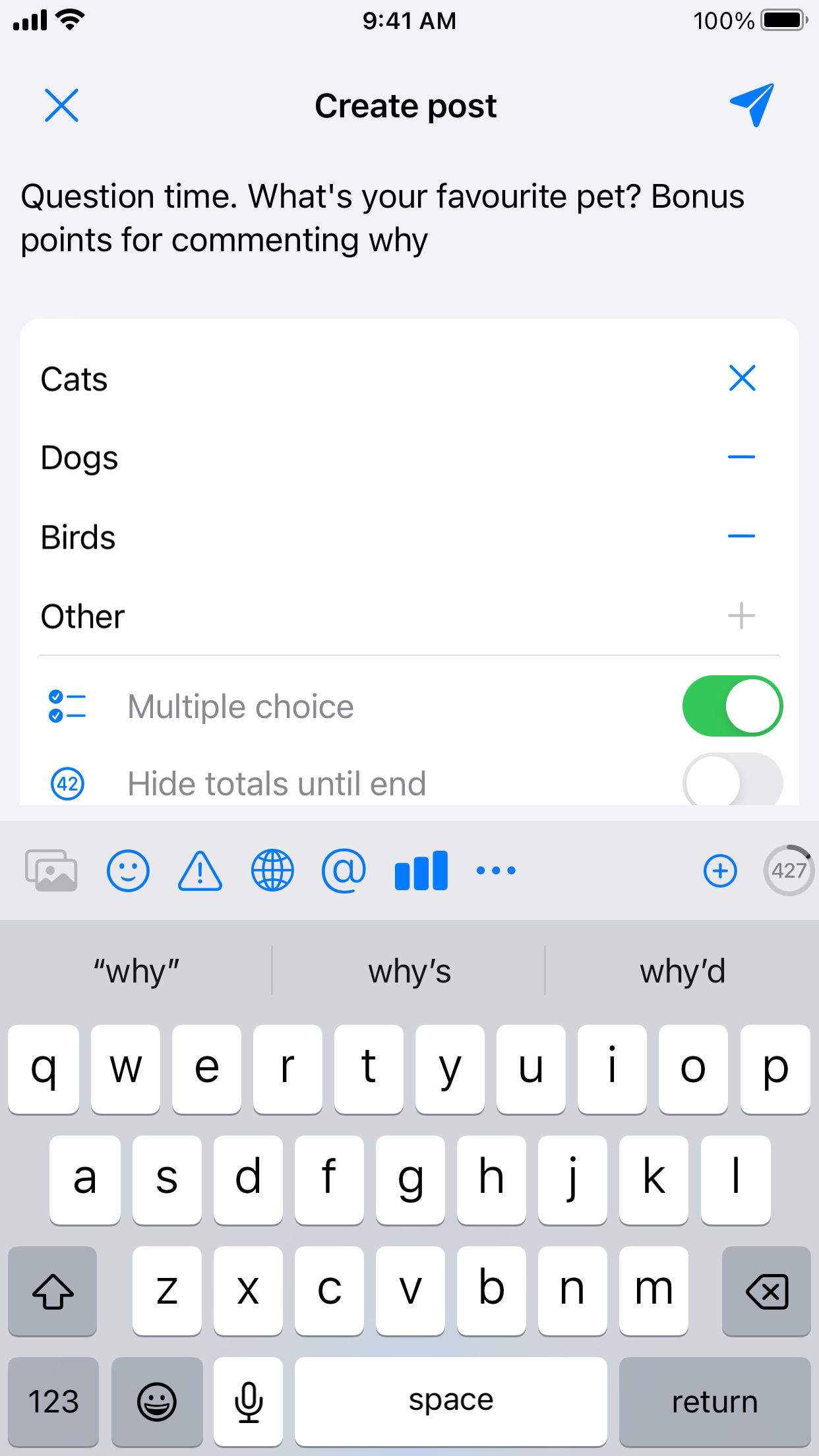The height and width of the screenshot is (1456, 819).
Task: Send the post with paper plane icon
Action: [752, 105]
